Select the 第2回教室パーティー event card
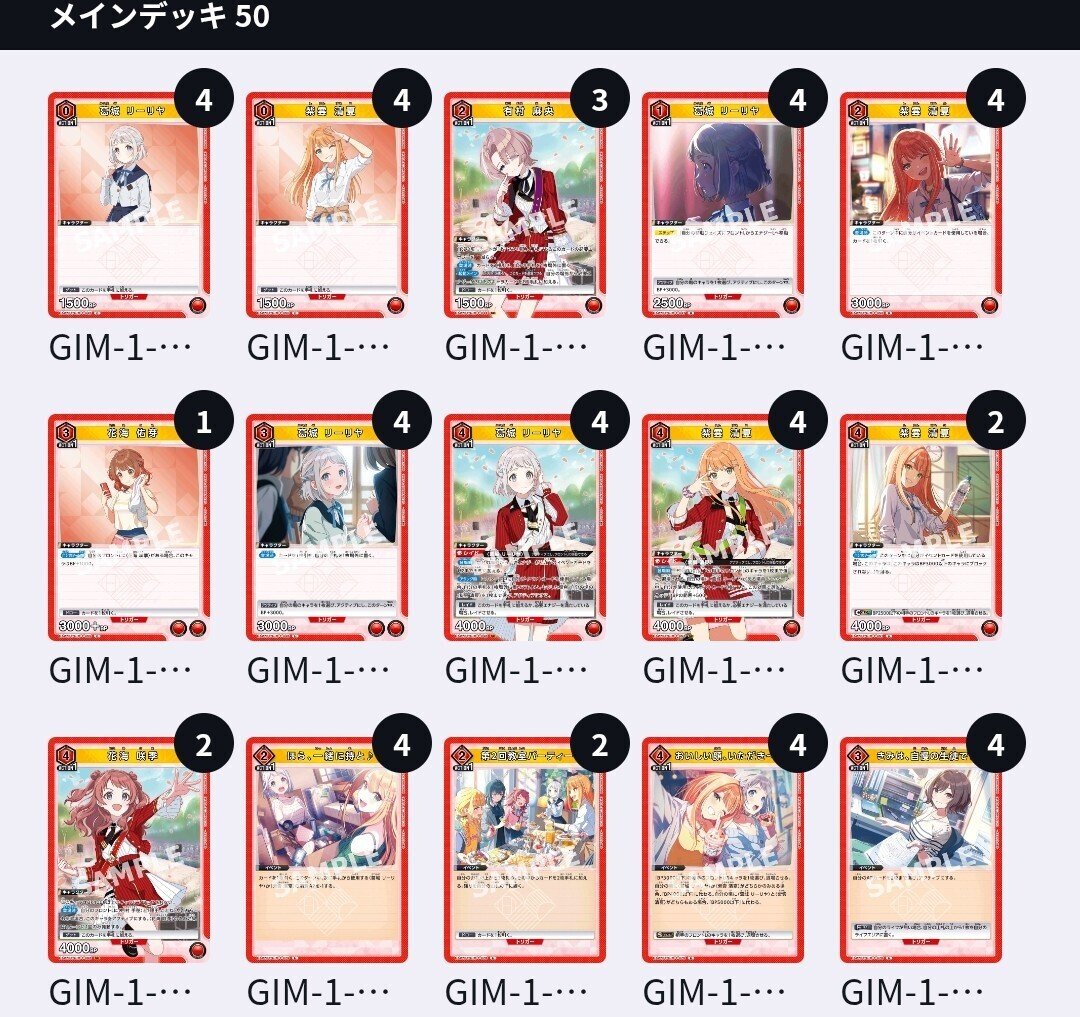The image size is (1080, 1017). [525, 850]
